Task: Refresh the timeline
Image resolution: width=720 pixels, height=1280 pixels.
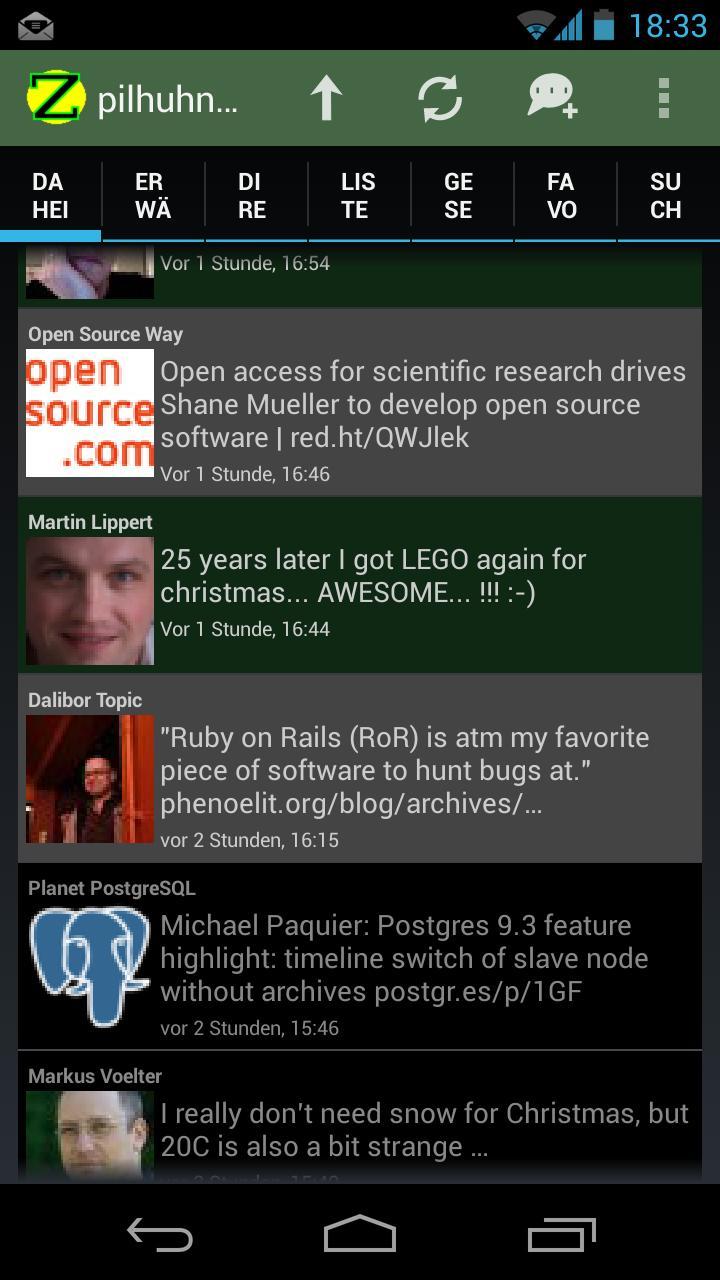Action: [x=440, y=99]
